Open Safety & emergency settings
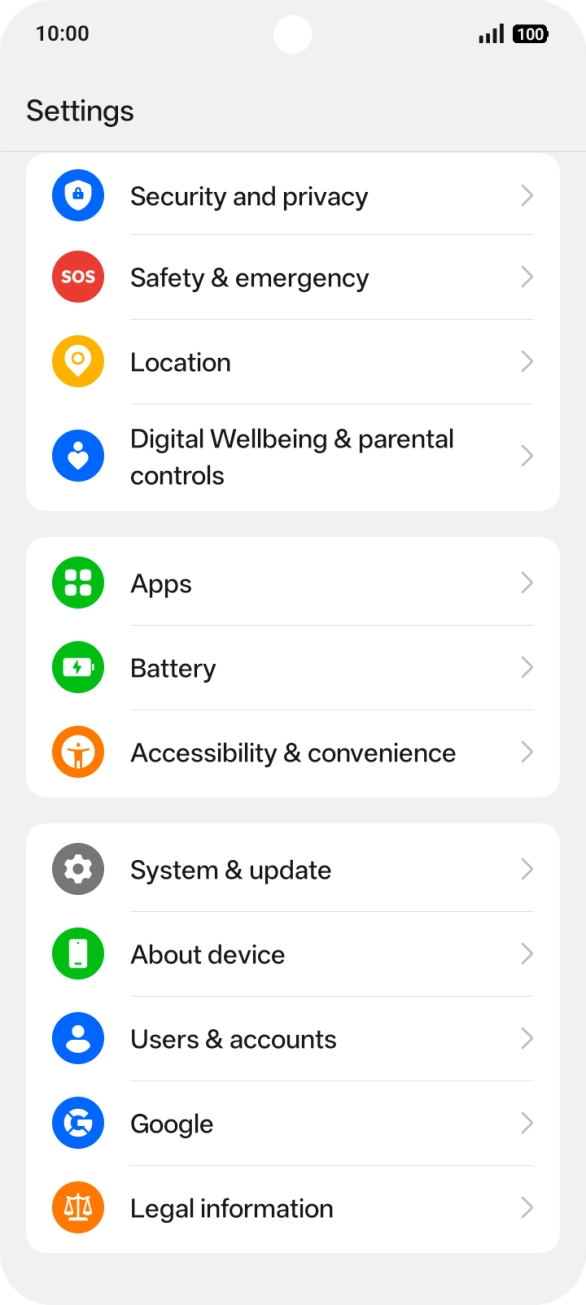This screenshot has height=1305, width=586. (x=292, y=278)
